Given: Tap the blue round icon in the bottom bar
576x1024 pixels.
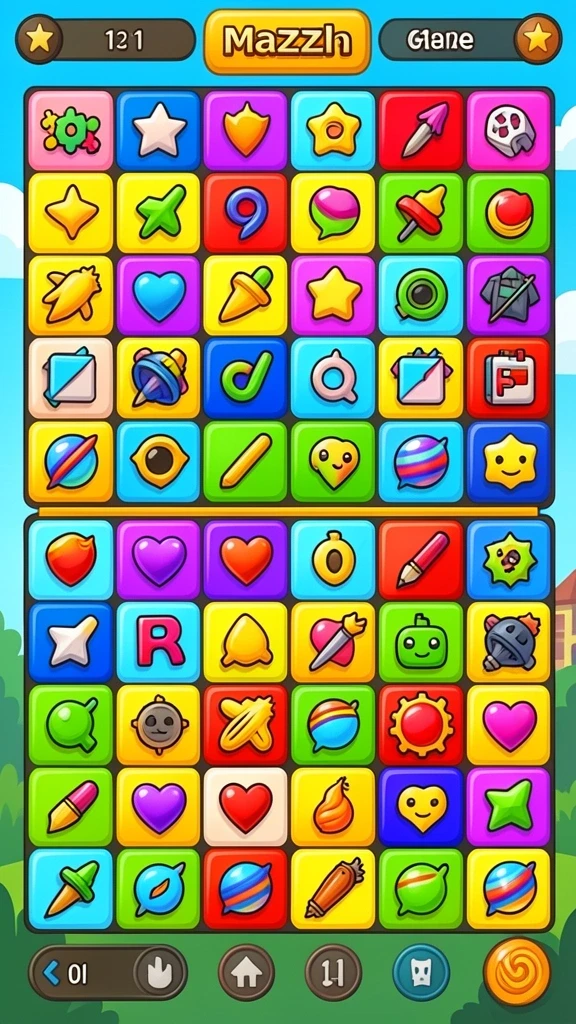Looking at the screenshot, I should pyautogui.click(x=421, y=974).
